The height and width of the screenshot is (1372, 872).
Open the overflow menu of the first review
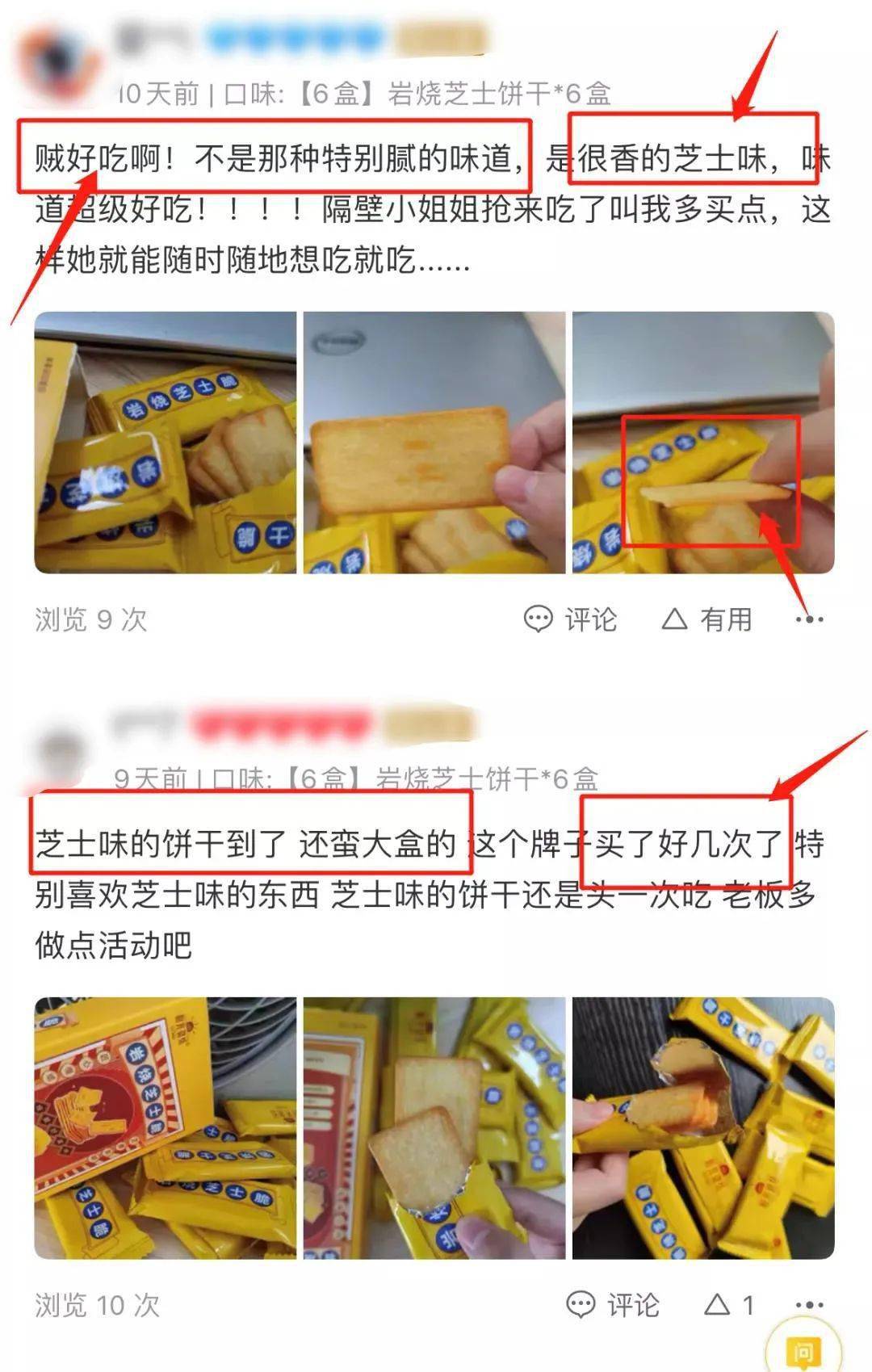pos(809,619)
